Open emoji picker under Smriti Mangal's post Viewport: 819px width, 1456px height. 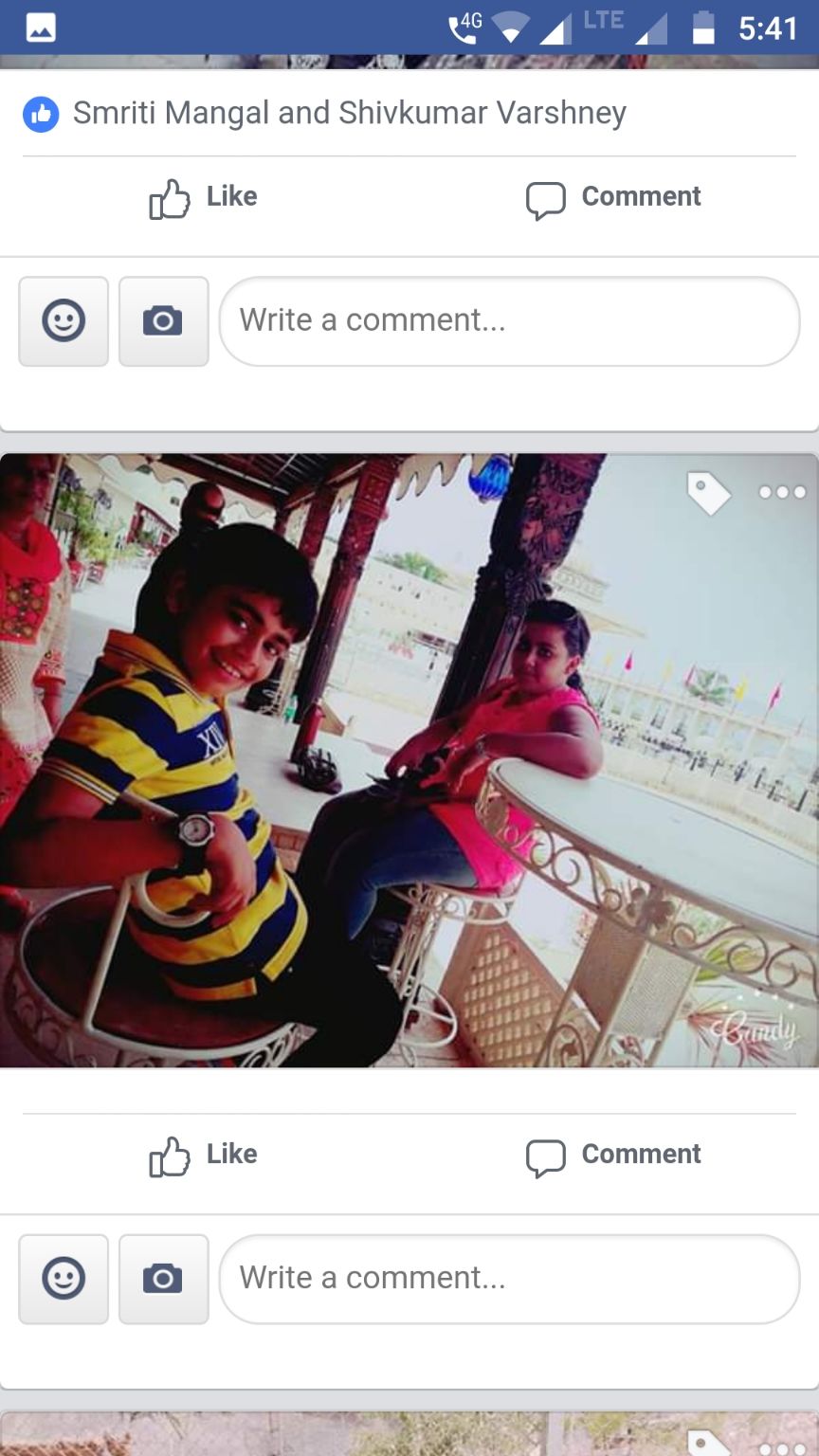coord(64,321)
